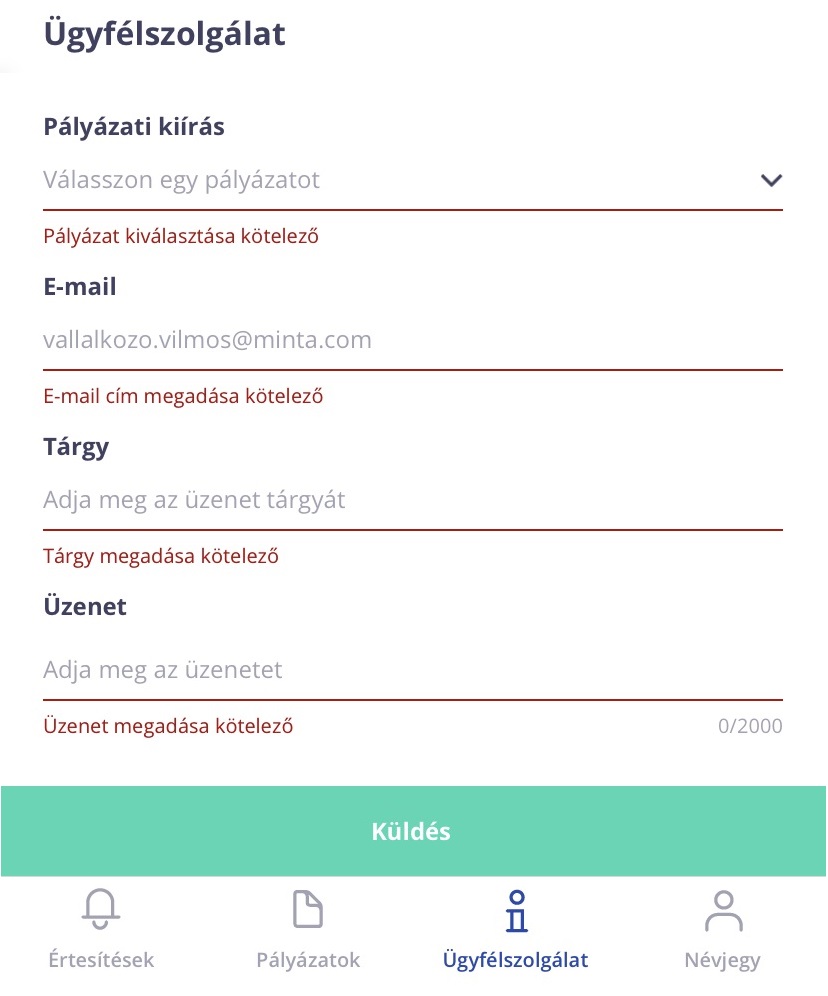The height and width of the screenshot is (996, 828).
Task: Enter text in the Üzenet message field
Action: point(413,670)
